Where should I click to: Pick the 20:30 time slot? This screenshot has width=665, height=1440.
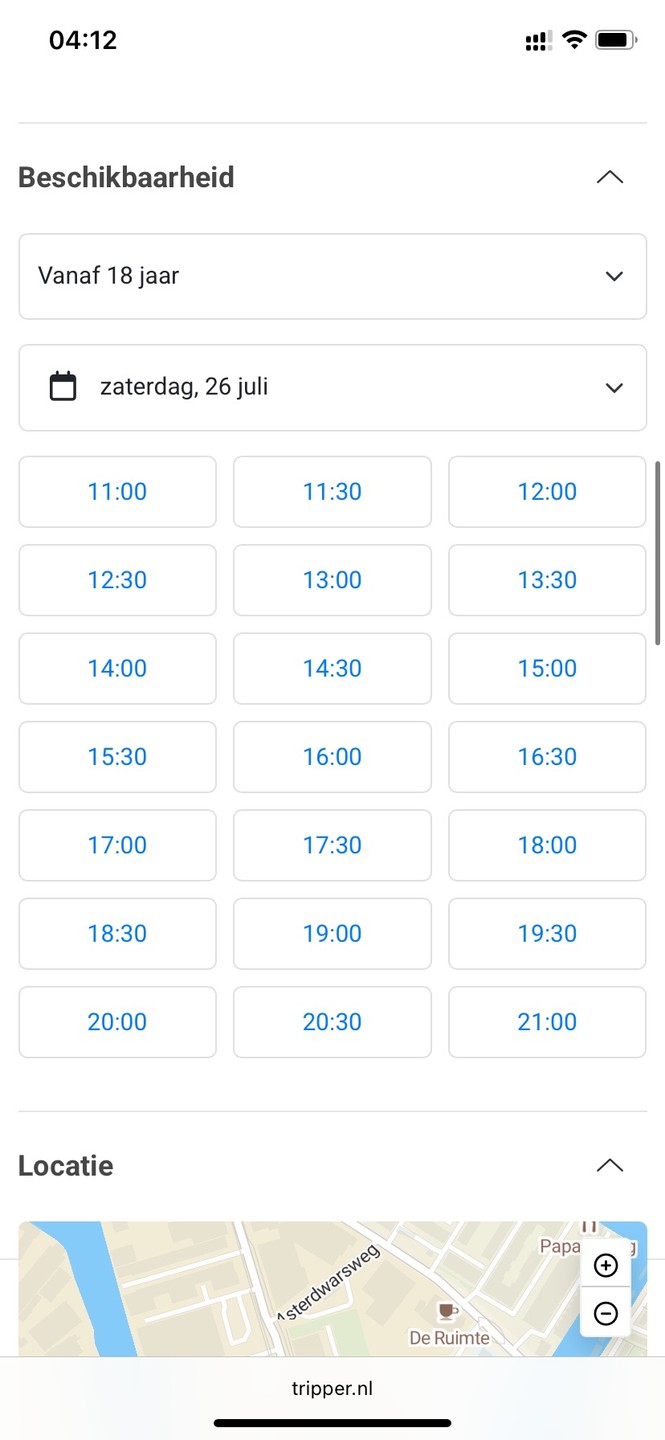[x=332, y=1021]
